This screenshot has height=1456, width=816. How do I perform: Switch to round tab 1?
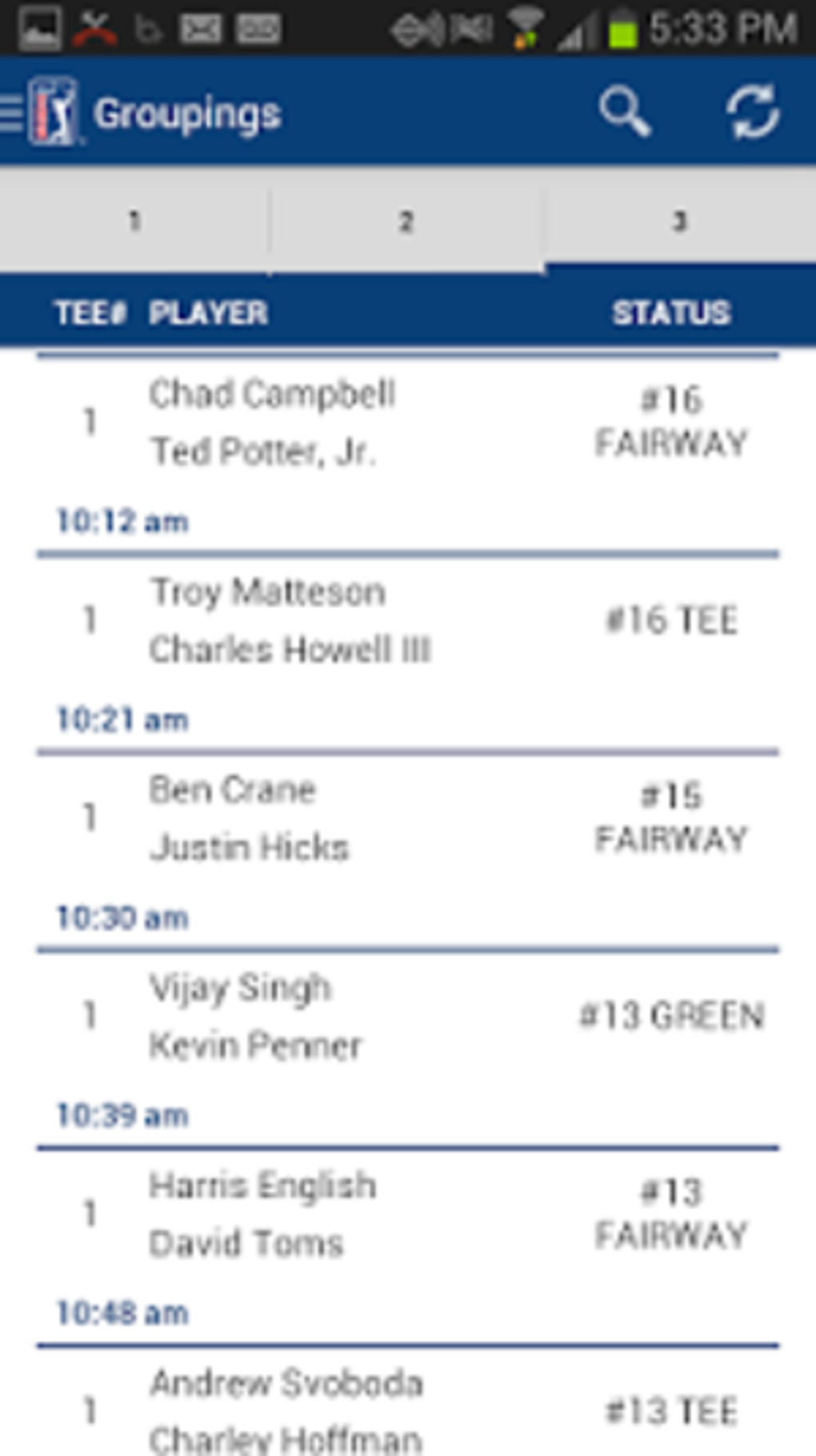point(134,217)
